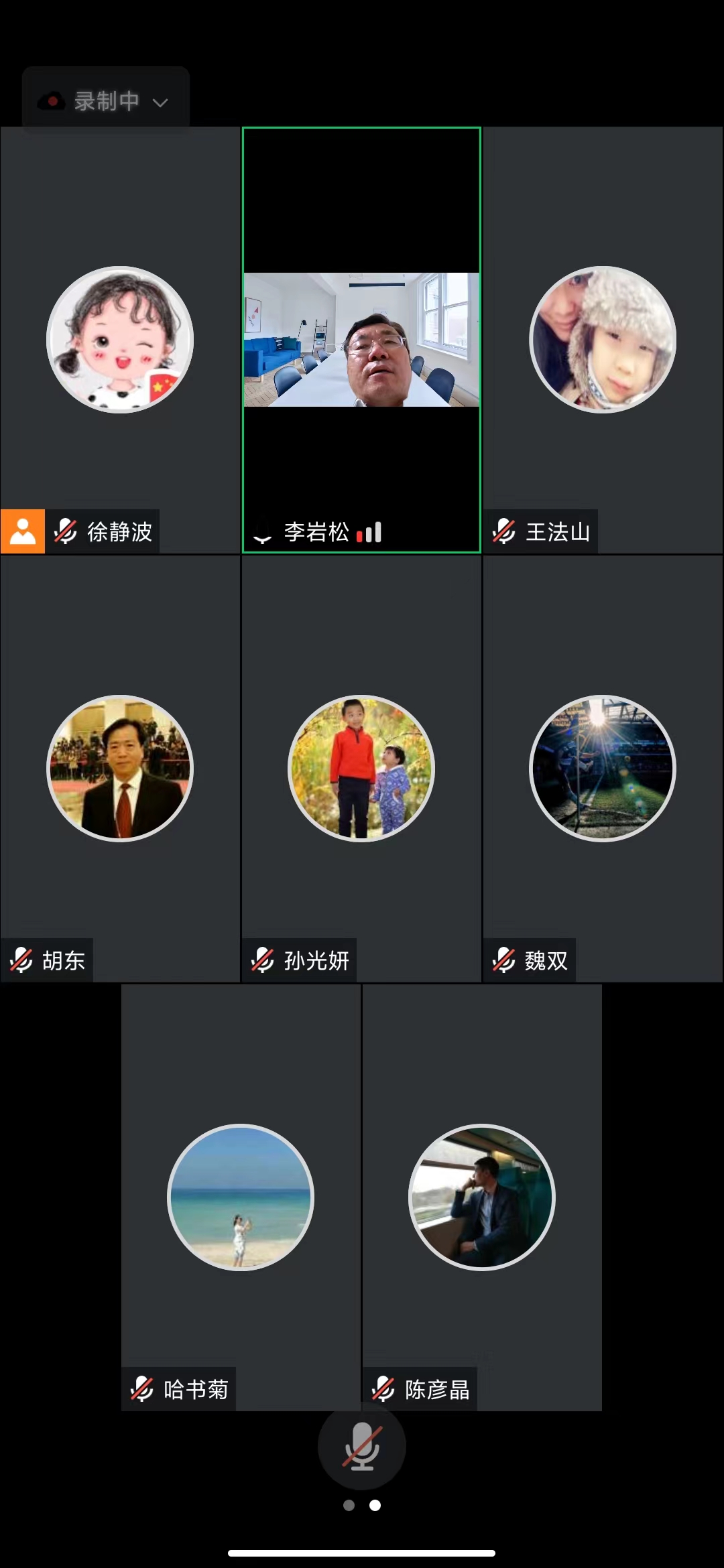This screenshot has width=724, height=1568.
Task: Open 陈彦晶's participant tile
Action: point(482,1197)
